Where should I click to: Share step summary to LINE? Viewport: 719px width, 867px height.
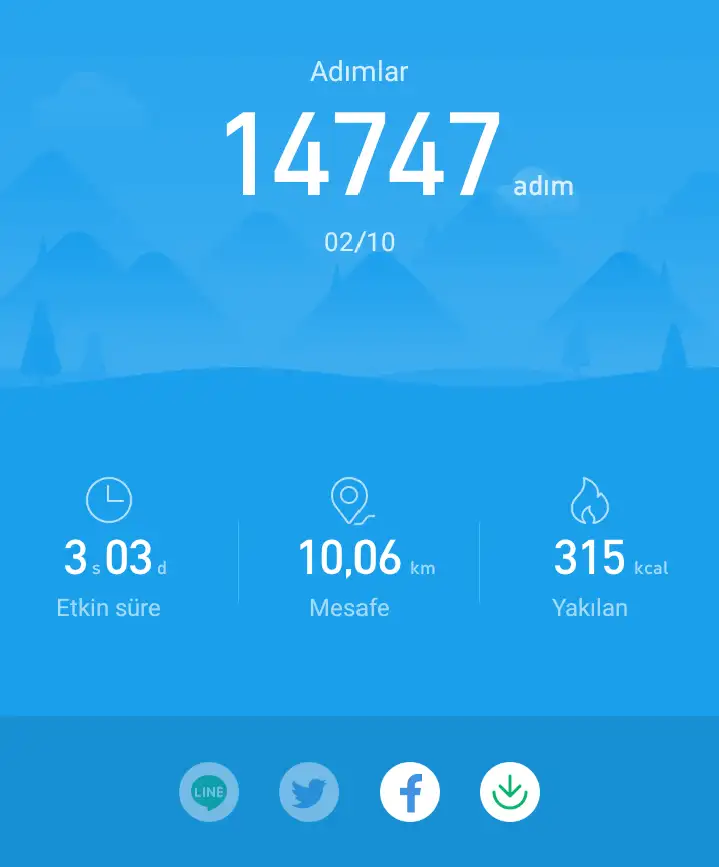[209, 793]
